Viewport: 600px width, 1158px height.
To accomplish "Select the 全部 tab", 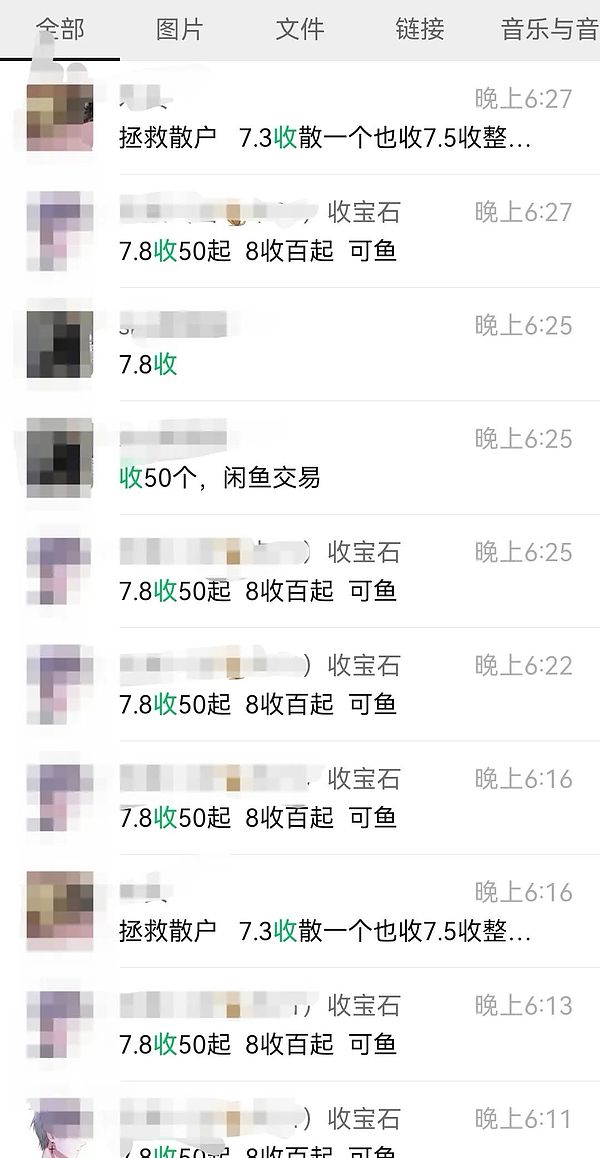I will point(60,30).
